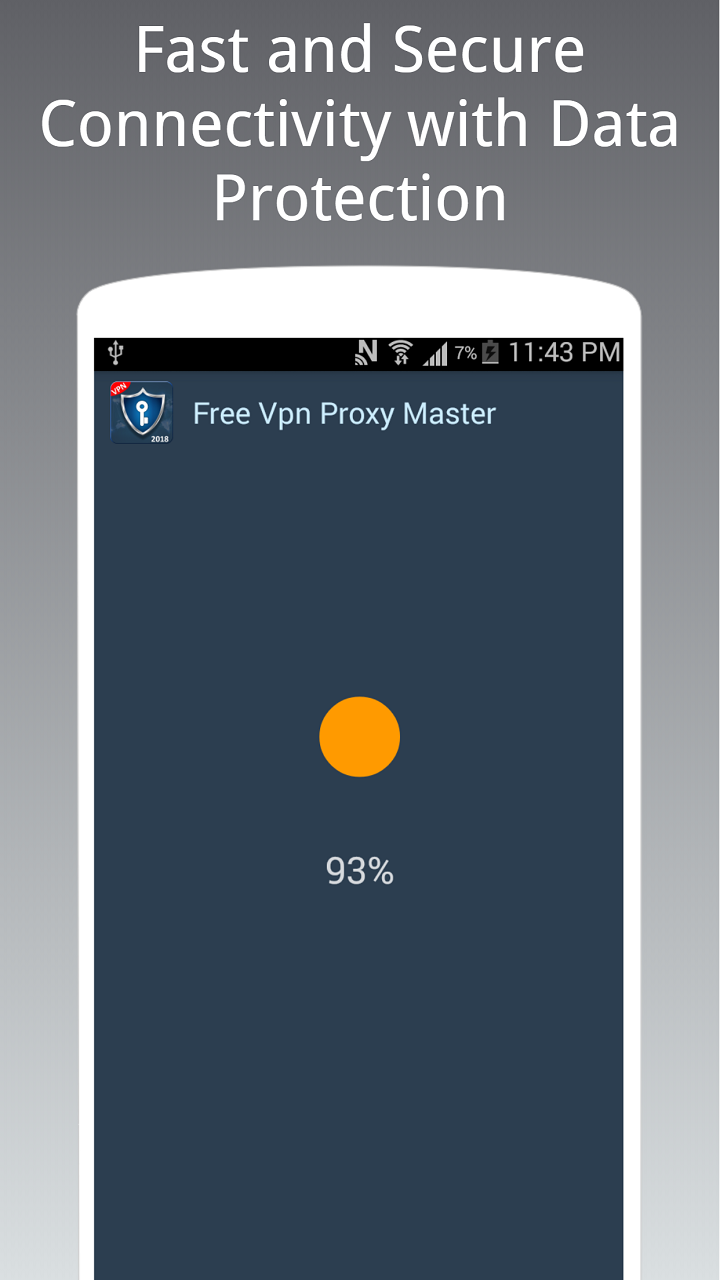The image size is (720, 1280).
Task: Tap just below the 93% percentage text
Action: point(360,905)
